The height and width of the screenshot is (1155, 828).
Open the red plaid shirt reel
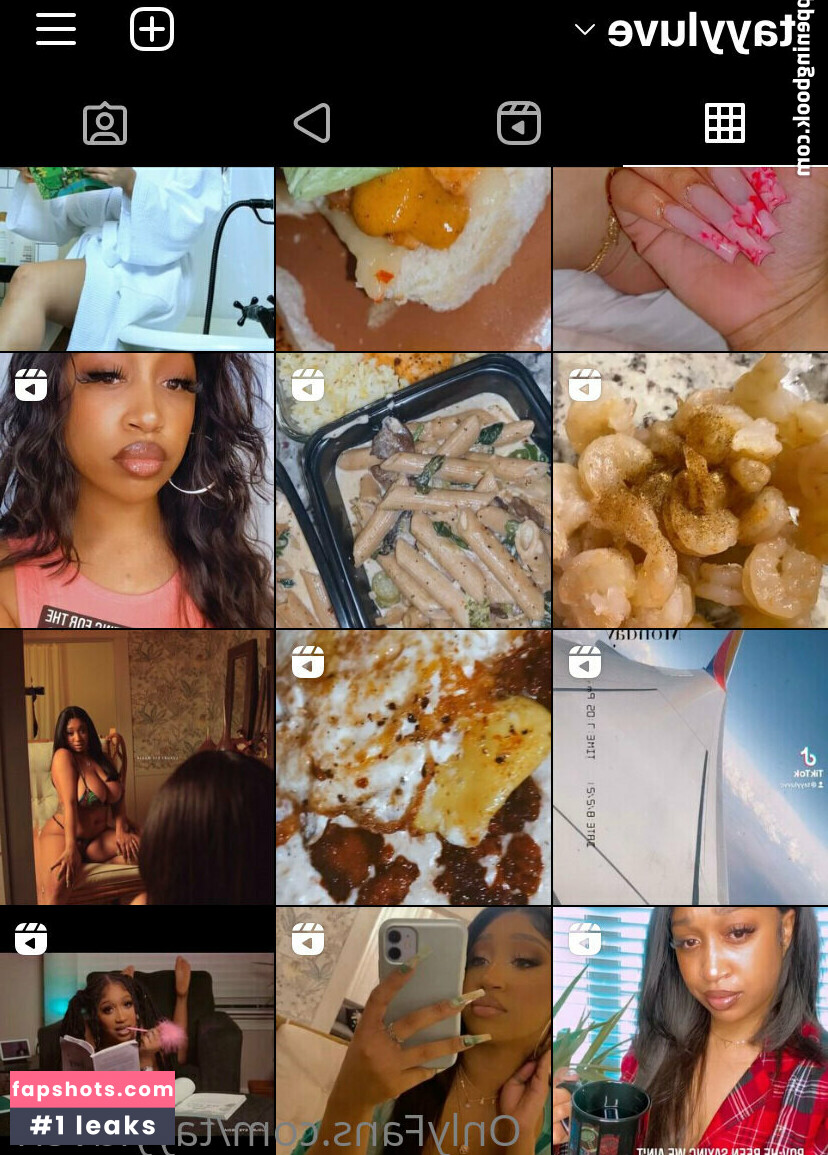point(690,1030)
